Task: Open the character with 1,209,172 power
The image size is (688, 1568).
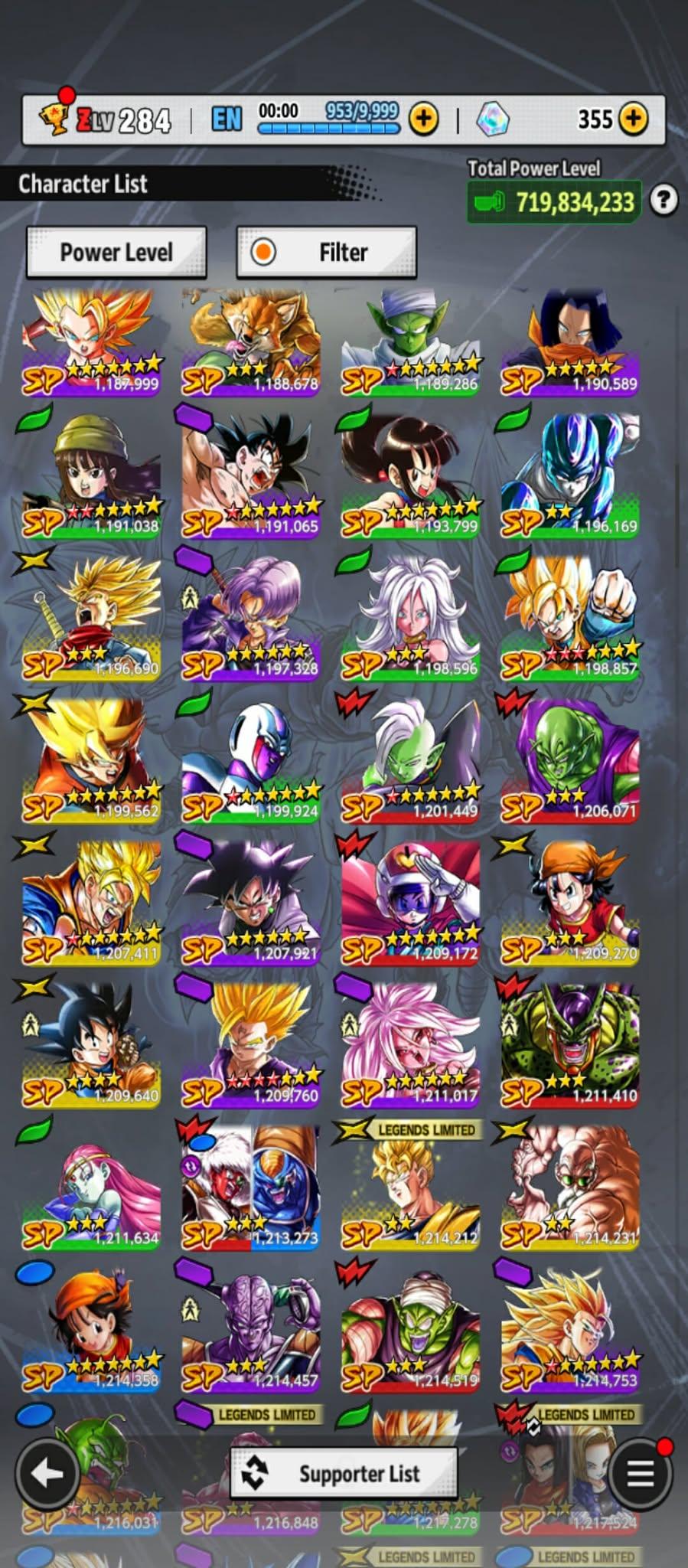Action: (x=411, y=903)
